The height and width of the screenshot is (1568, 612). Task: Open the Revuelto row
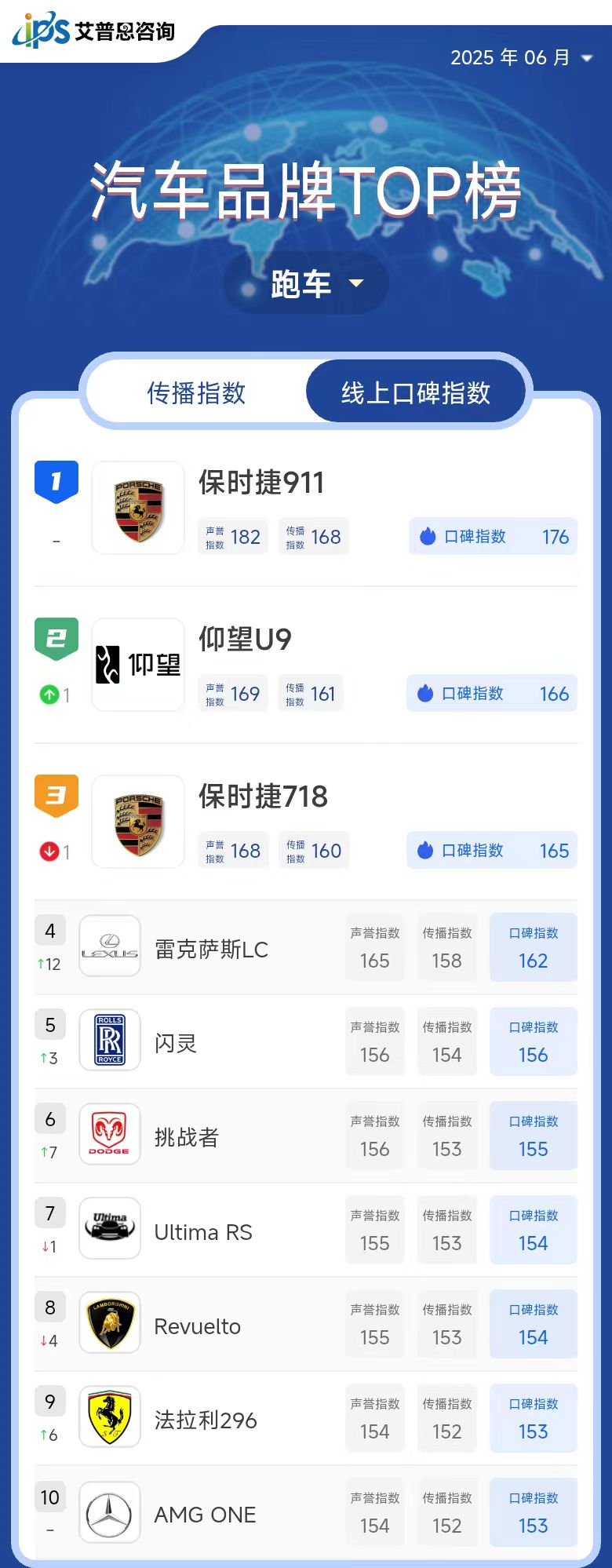(198, 1326)
